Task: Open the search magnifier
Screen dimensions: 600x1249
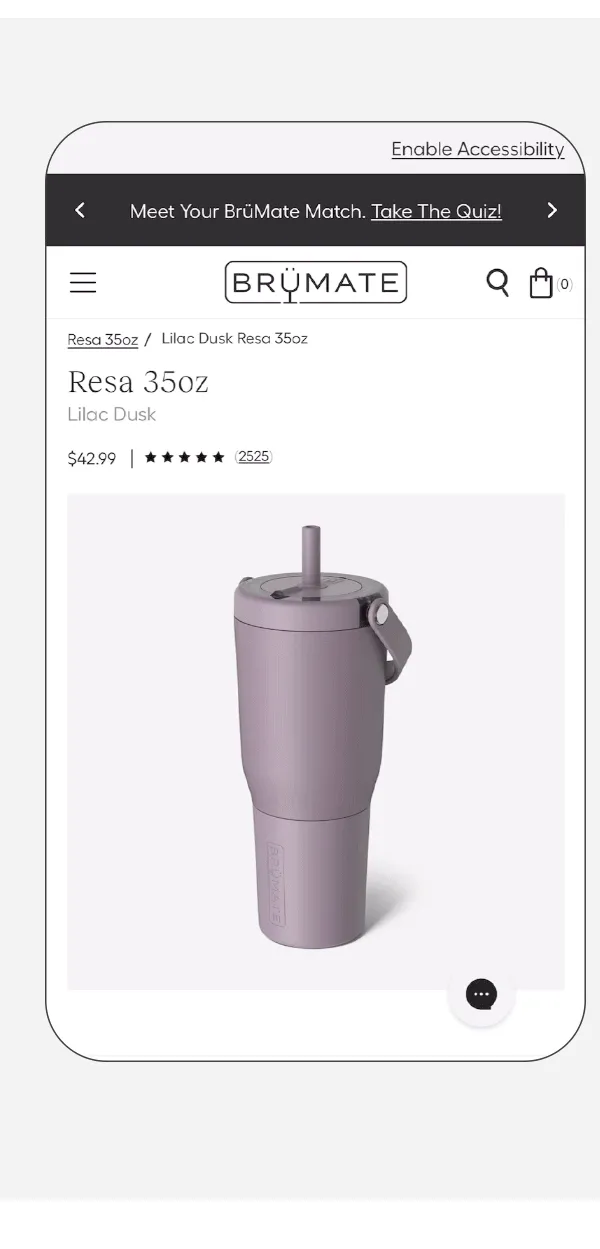Action: (x=497, y=282)
